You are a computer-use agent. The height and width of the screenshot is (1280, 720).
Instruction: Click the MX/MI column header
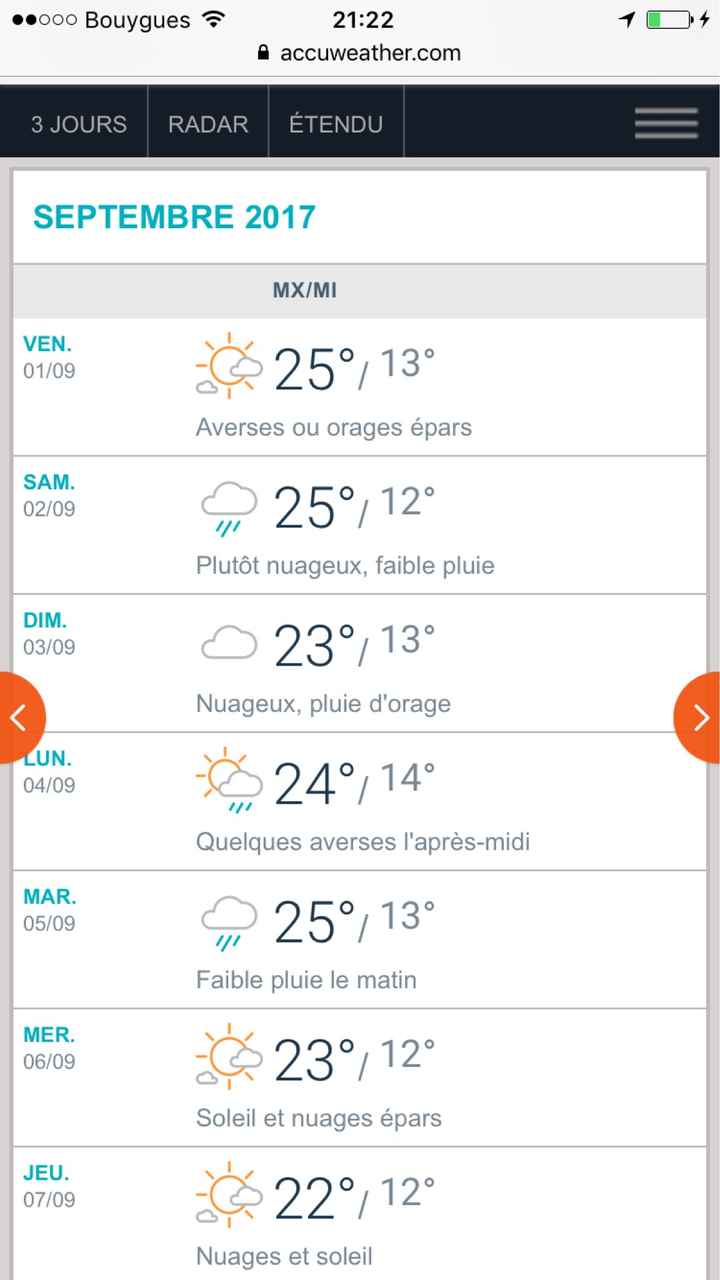pyautogui.click(x=304, y=290)
